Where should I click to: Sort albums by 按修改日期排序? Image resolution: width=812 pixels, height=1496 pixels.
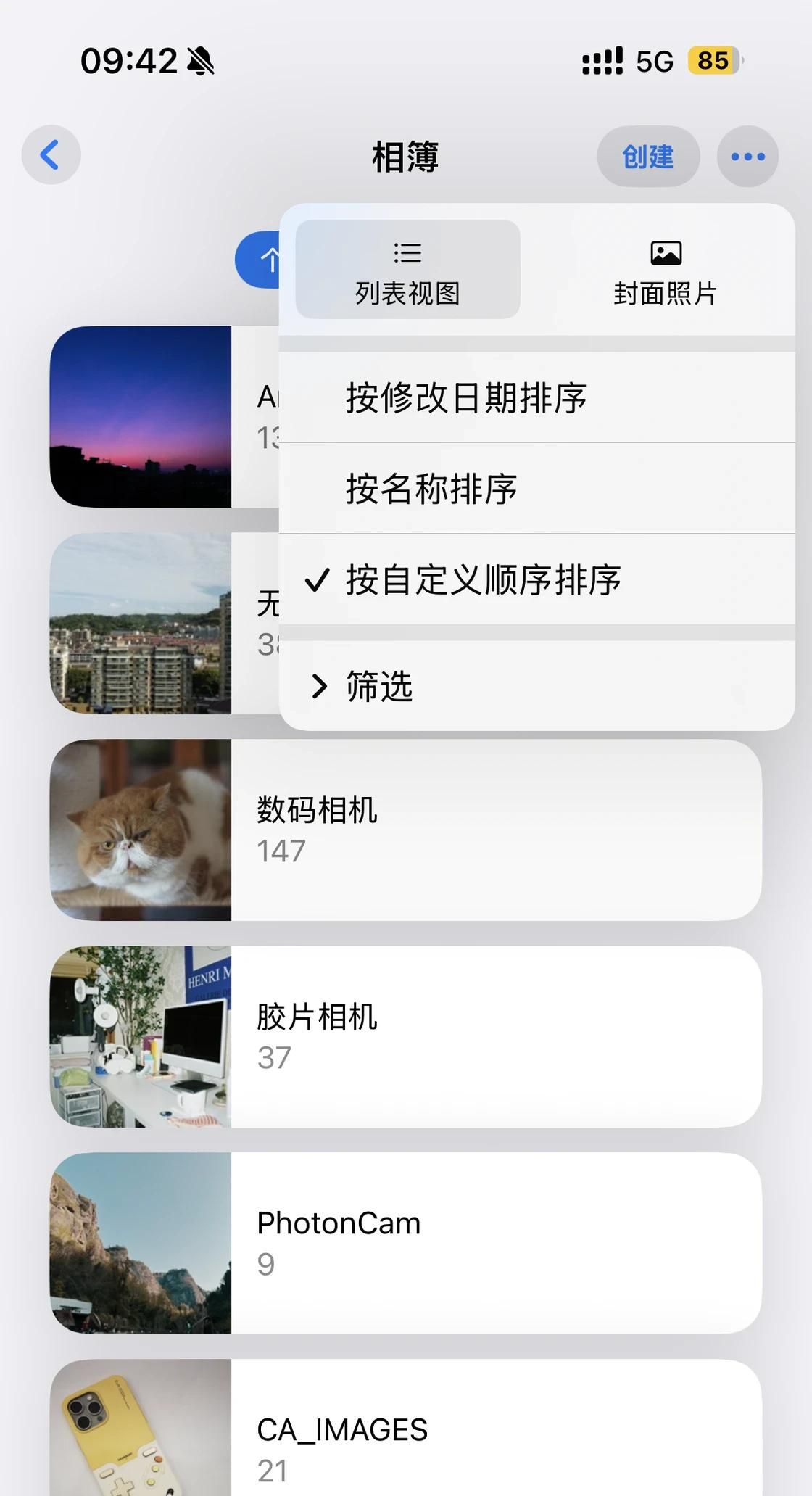(465, 398)
